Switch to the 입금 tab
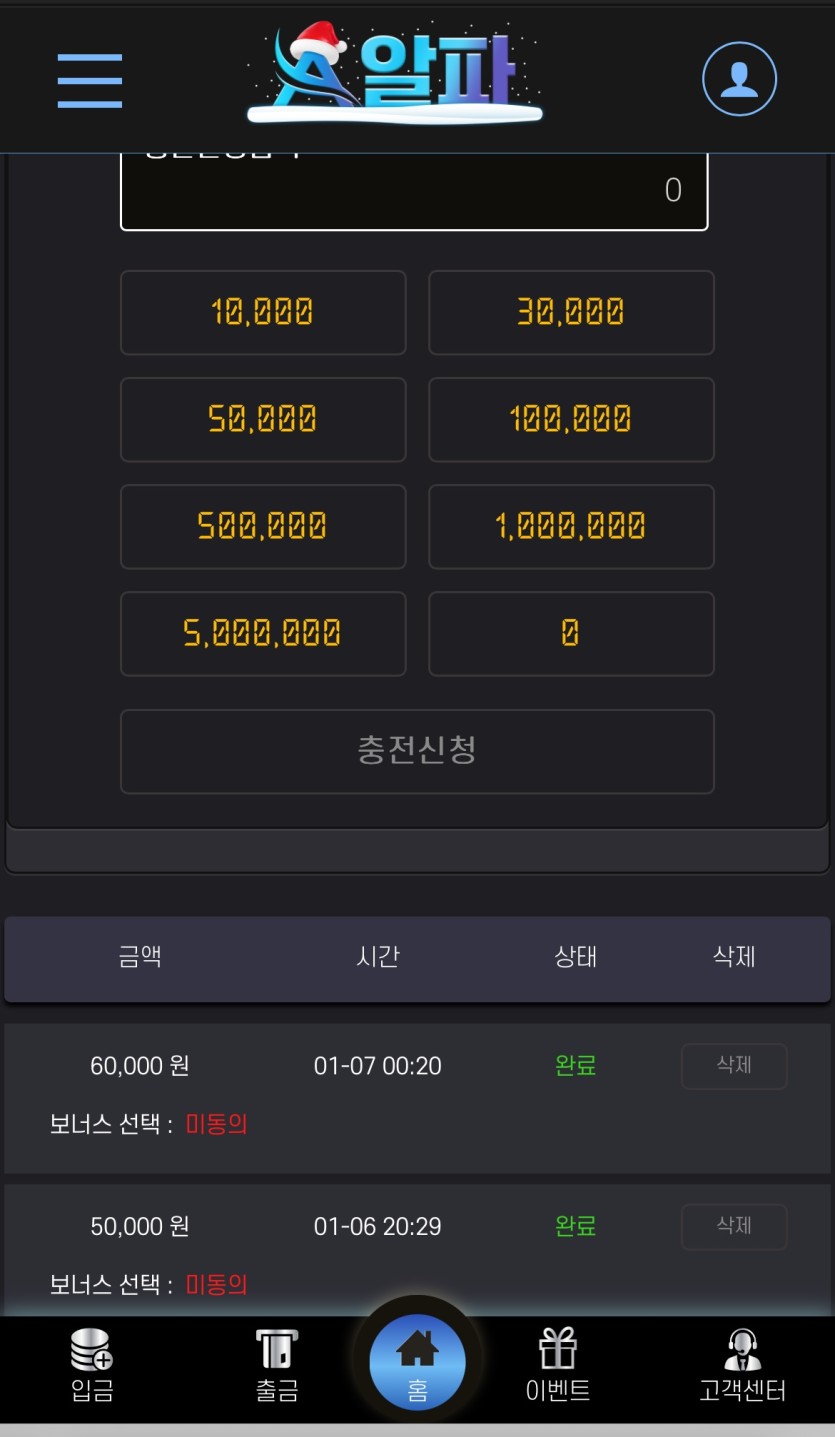The height and width of the screenshot is (1437, 835). click(92, 1366)
